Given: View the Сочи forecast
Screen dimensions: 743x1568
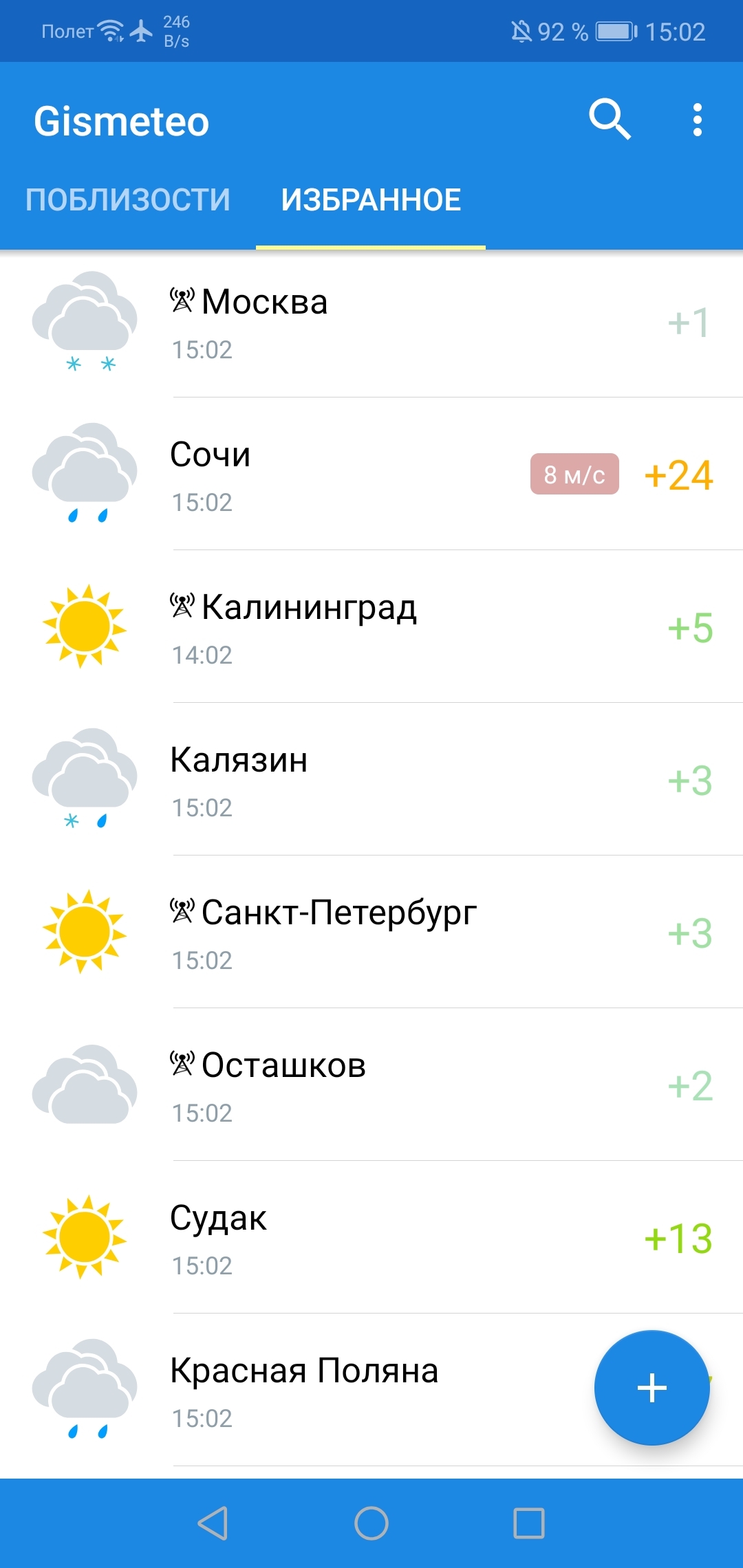Looking at the screenshot, I should (344, 475).
